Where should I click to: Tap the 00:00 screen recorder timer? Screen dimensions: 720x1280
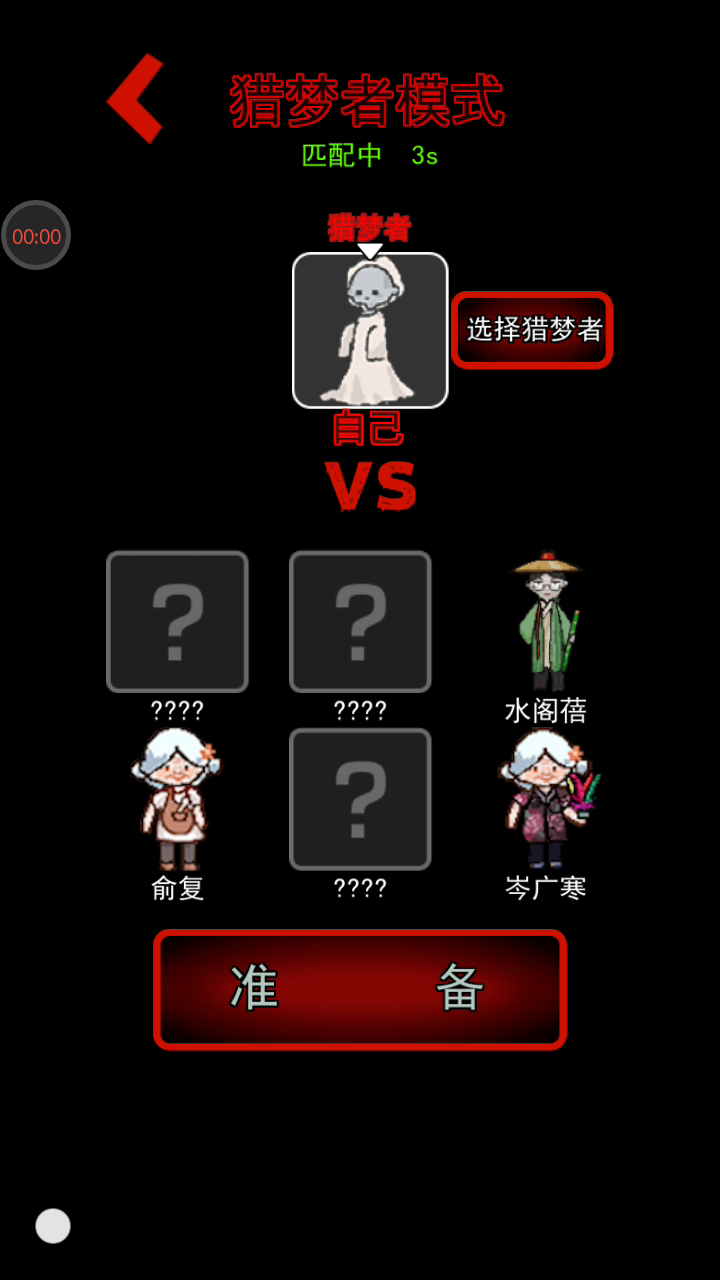(x=36, y=236)
